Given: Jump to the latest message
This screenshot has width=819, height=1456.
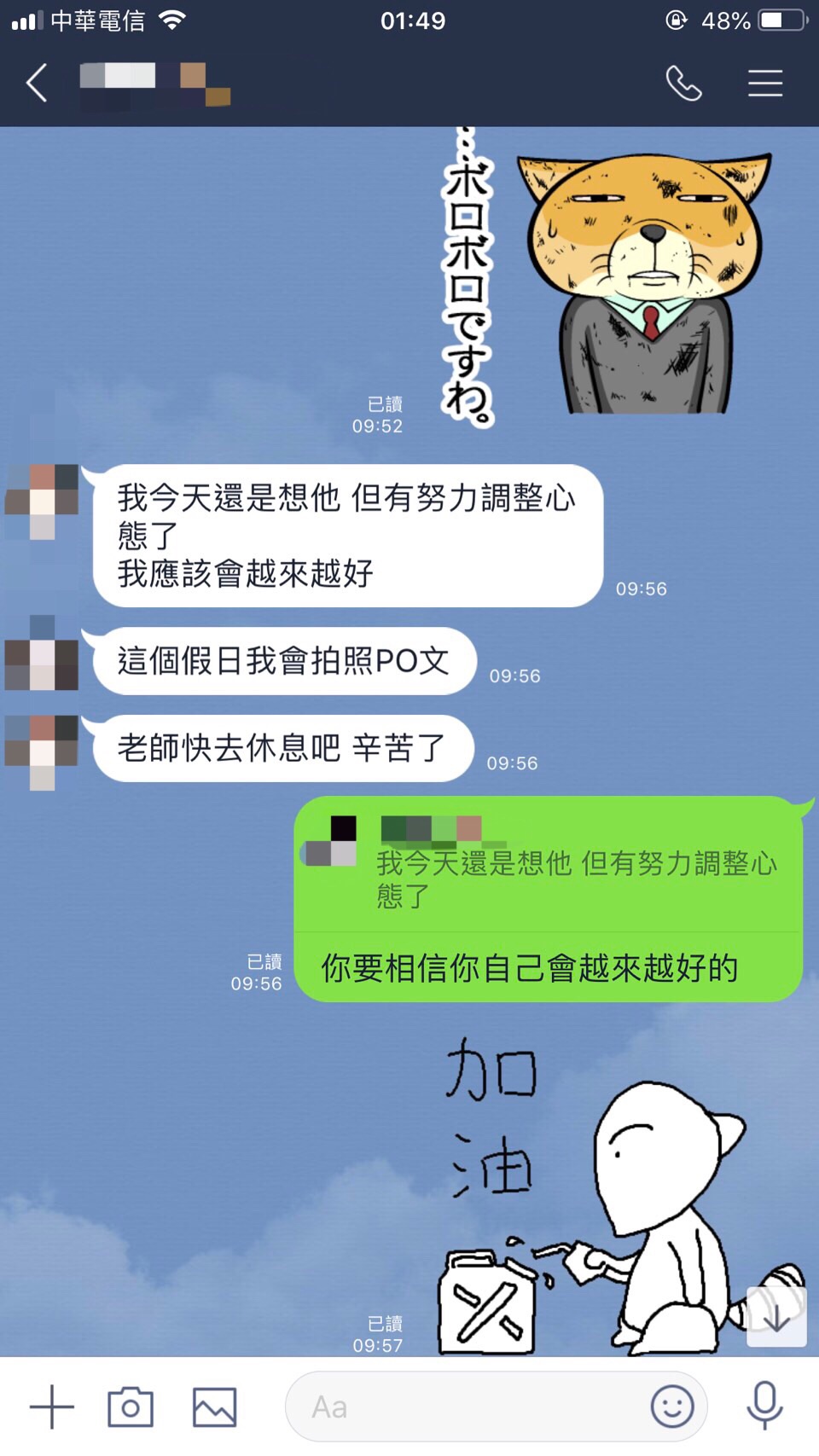Looking at the screenshot, I should coord(776,1318).
